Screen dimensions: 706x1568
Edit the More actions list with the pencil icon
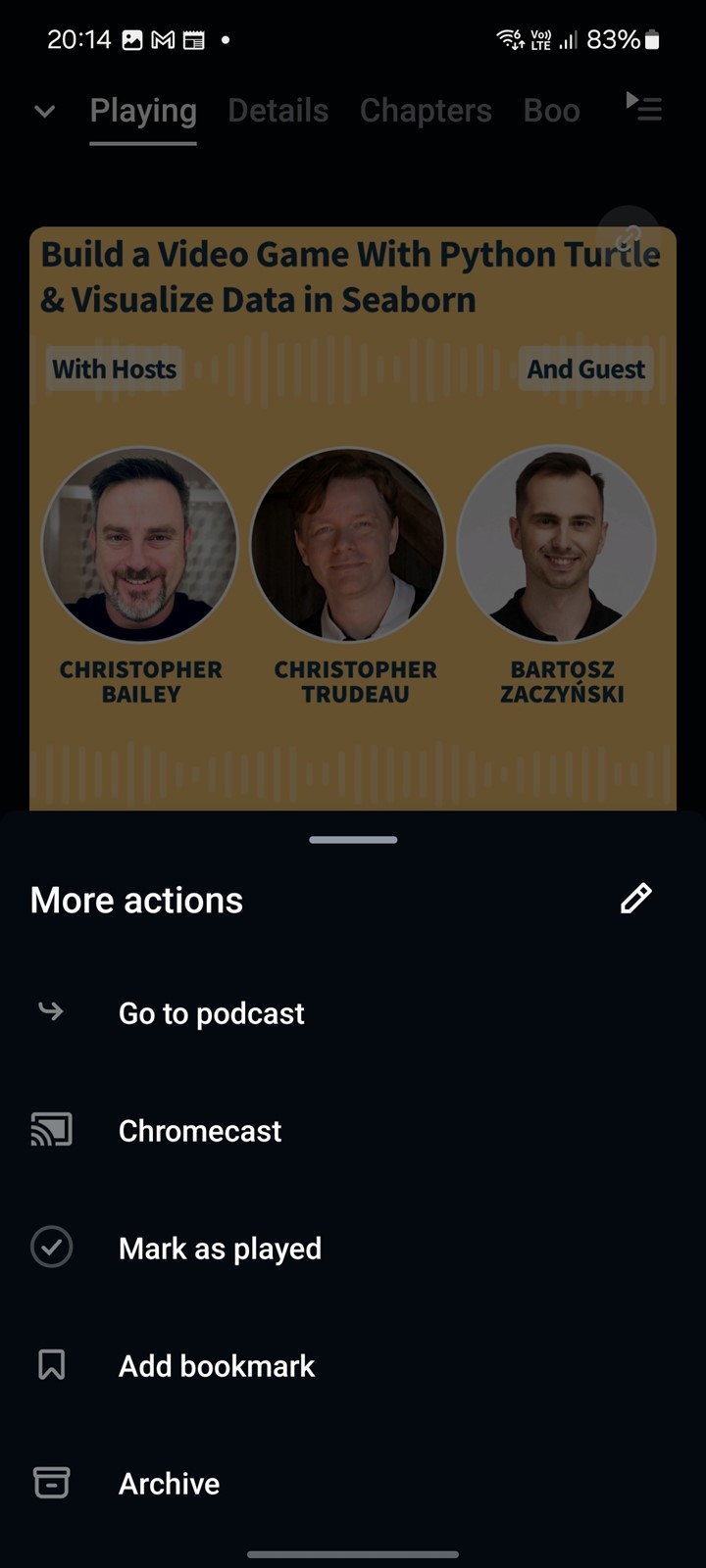pyautogui.click(x=635, y=899)
